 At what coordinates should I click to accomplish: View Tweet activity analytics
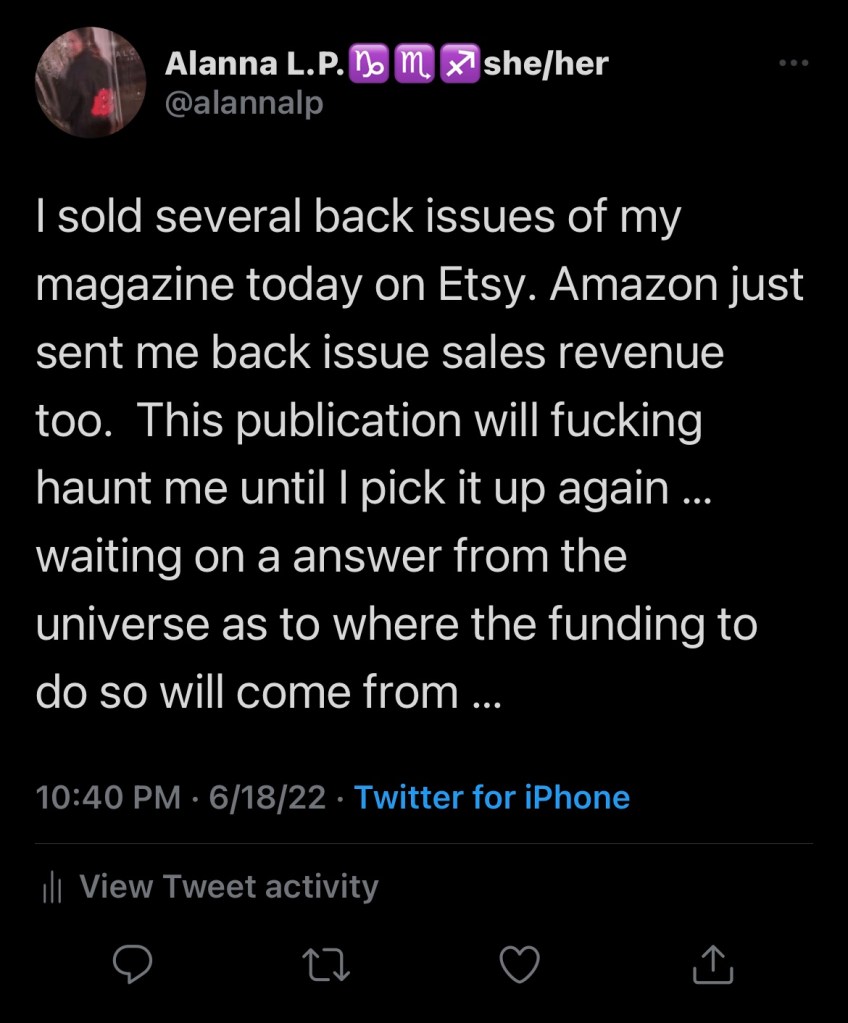click(228, 887)
